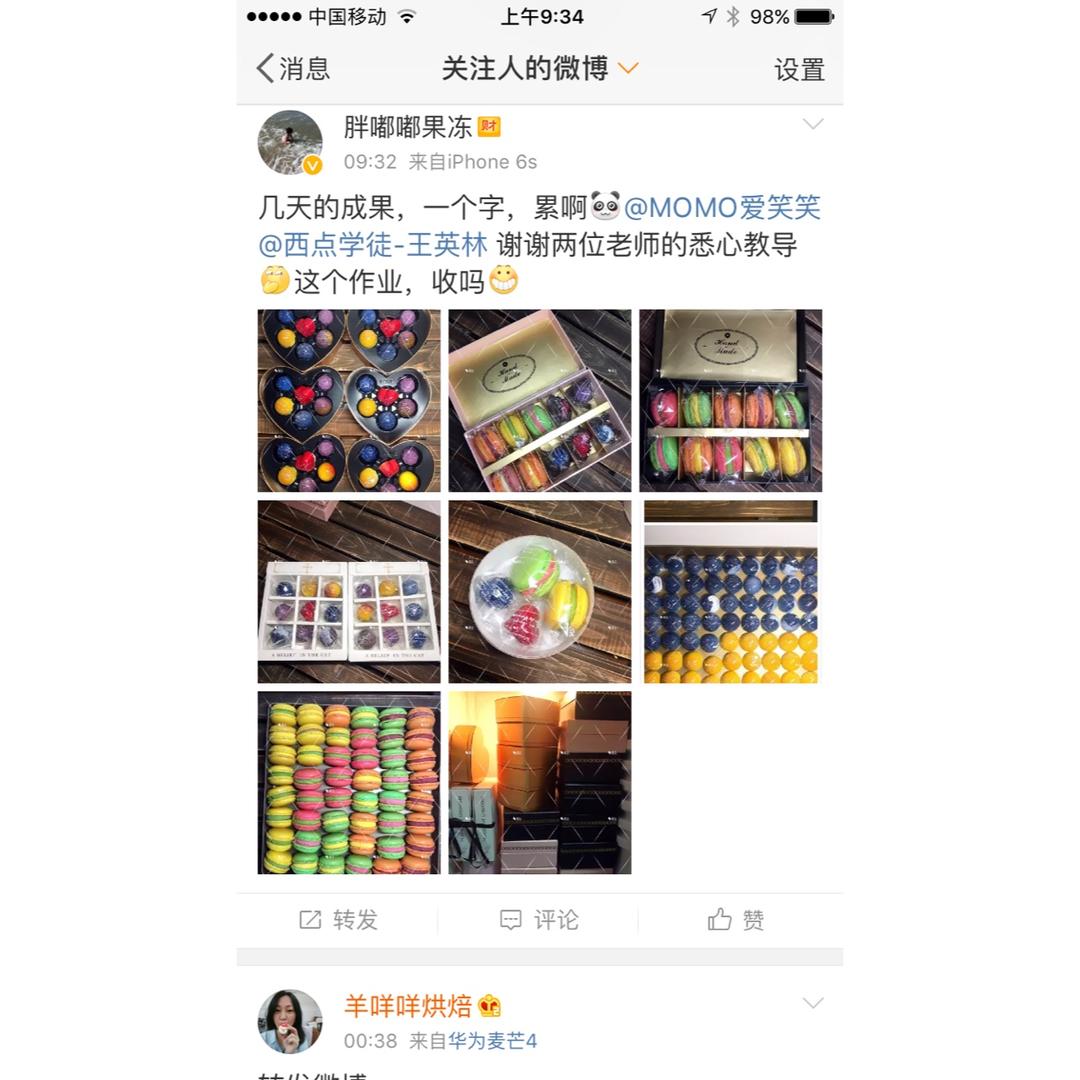View the heart-shaped chocolate boxes photo
Screen dimensions: 1080x1080
[349, 400]
